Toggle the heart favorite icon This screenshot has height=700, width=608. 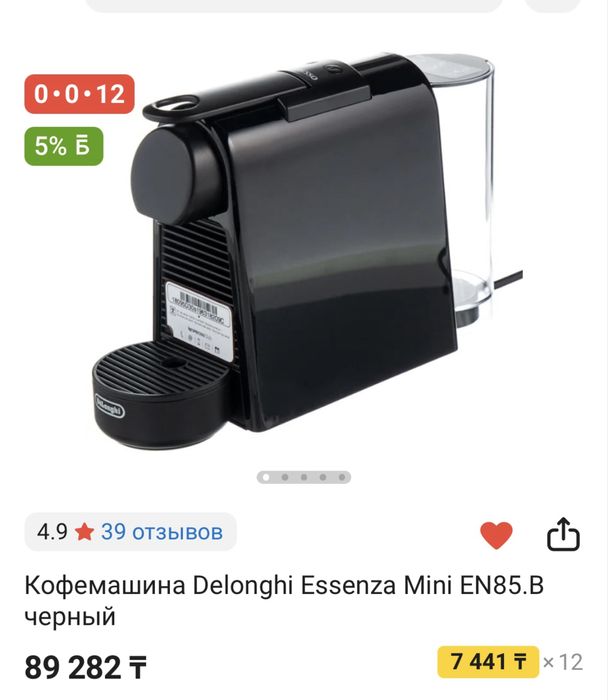pyautogui.click(x=496, y=535)
